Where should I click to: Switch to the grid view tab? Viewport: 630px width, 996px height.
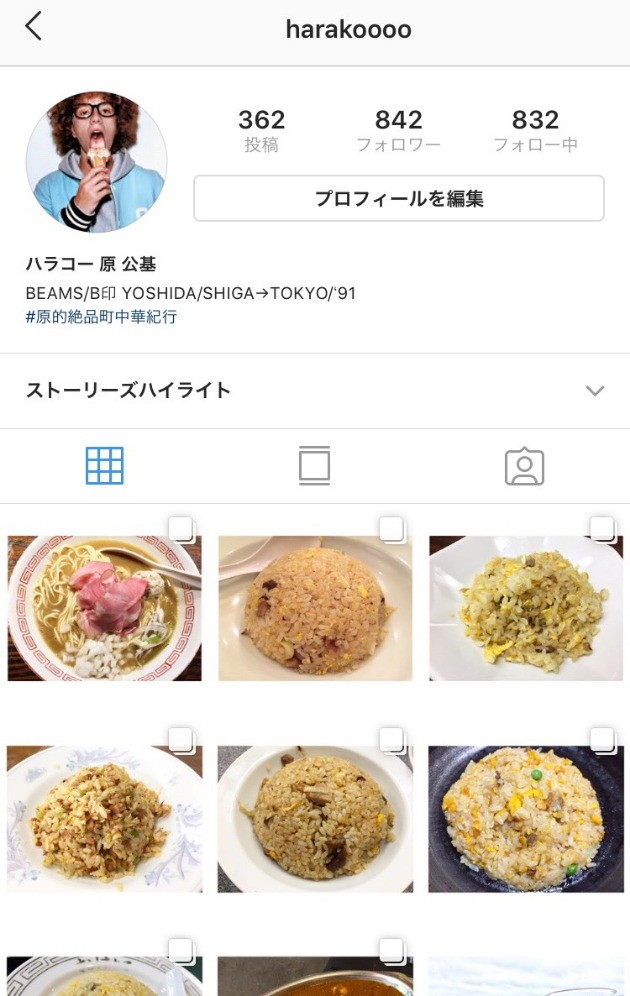[x=105, y=466]
